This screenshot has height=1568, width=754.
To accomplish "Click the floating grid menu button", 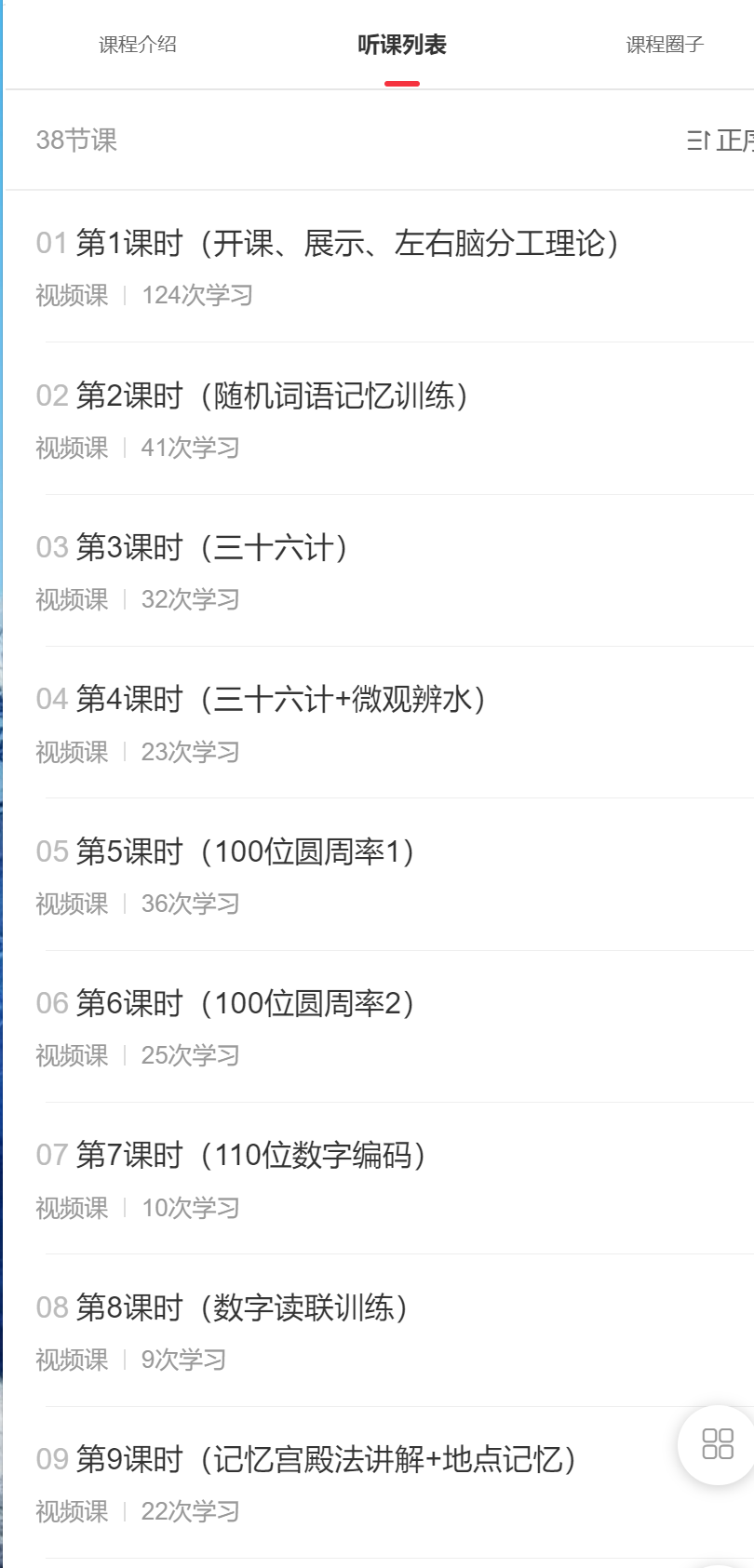I will click(x=715, y=1445).
